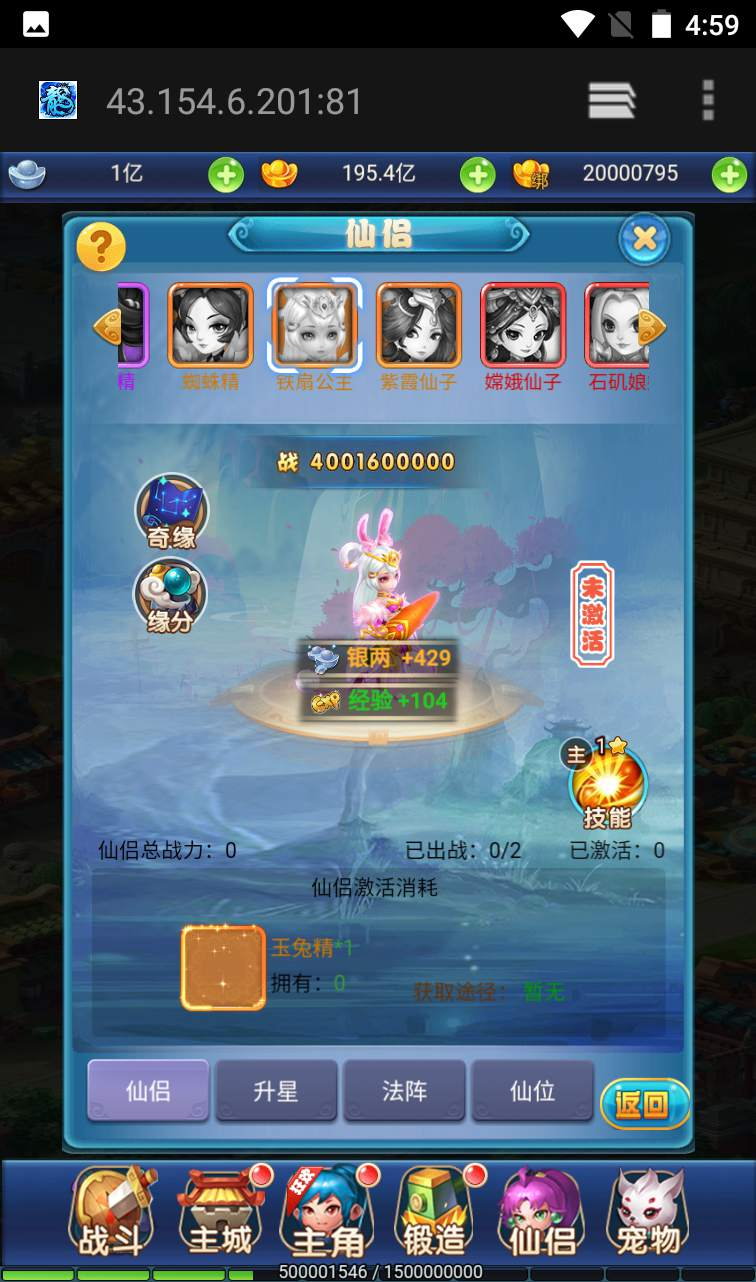
Task: Select the 紫霞仙子 portrait
Action: [x=419, y=325]
